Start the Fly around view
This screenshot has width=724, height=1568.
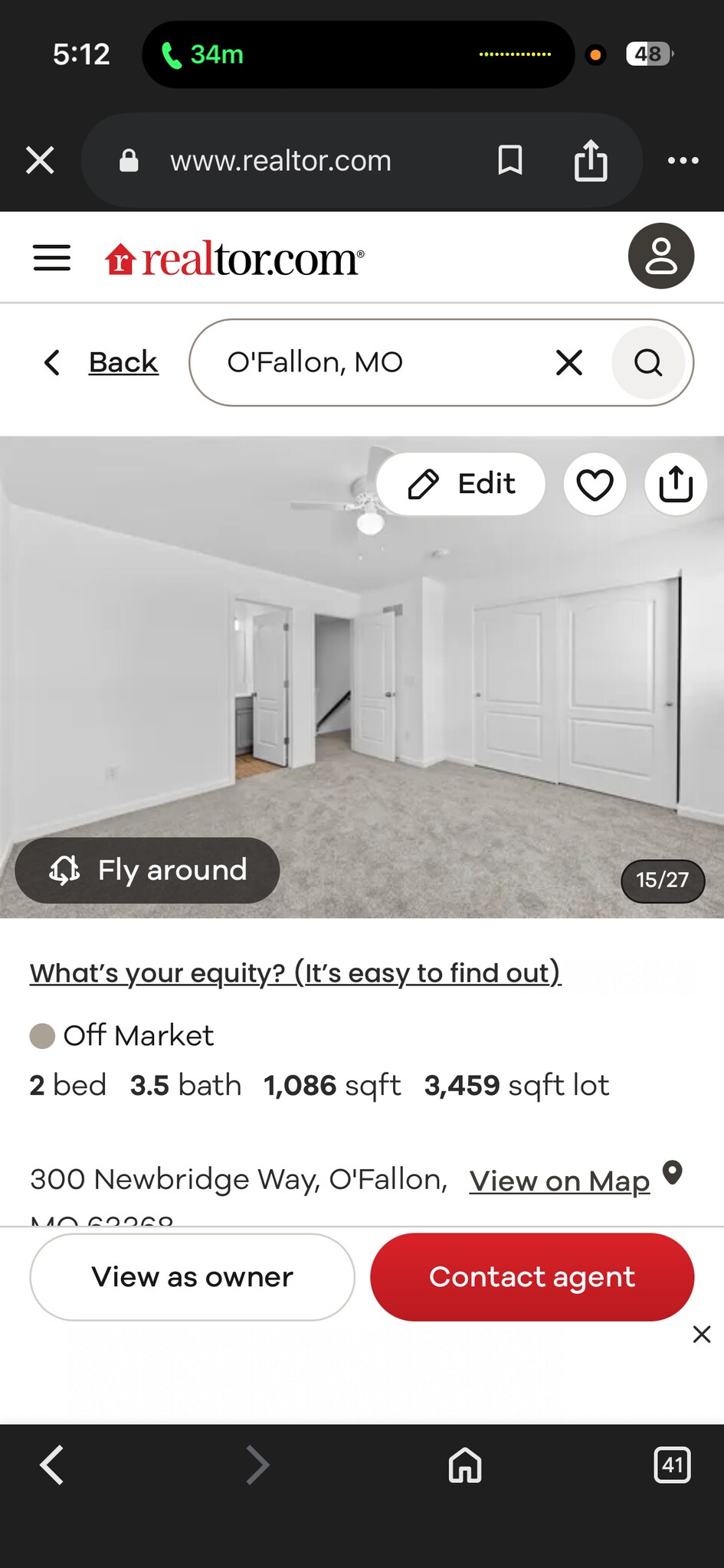148,871
